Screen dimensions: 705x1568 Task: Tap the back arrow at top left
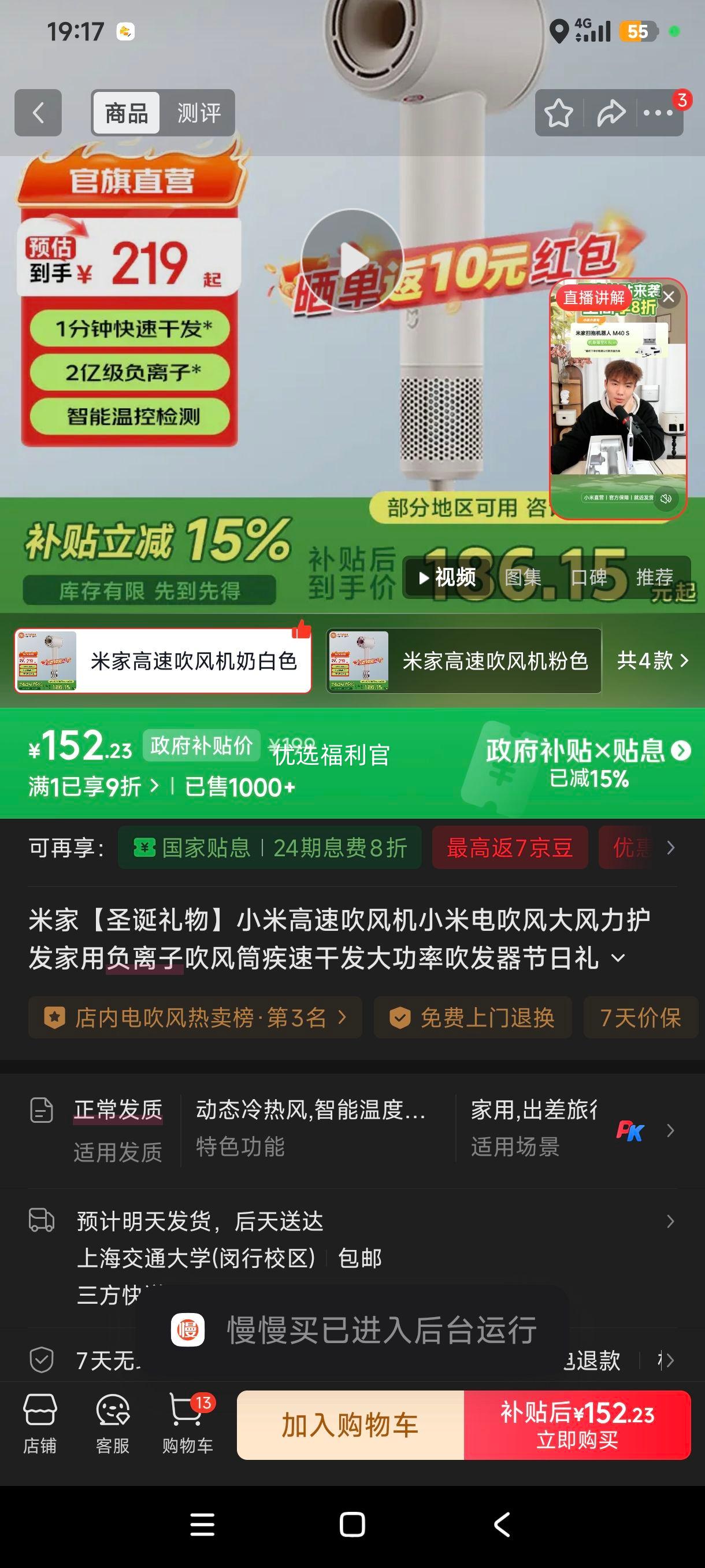point(38,112)
